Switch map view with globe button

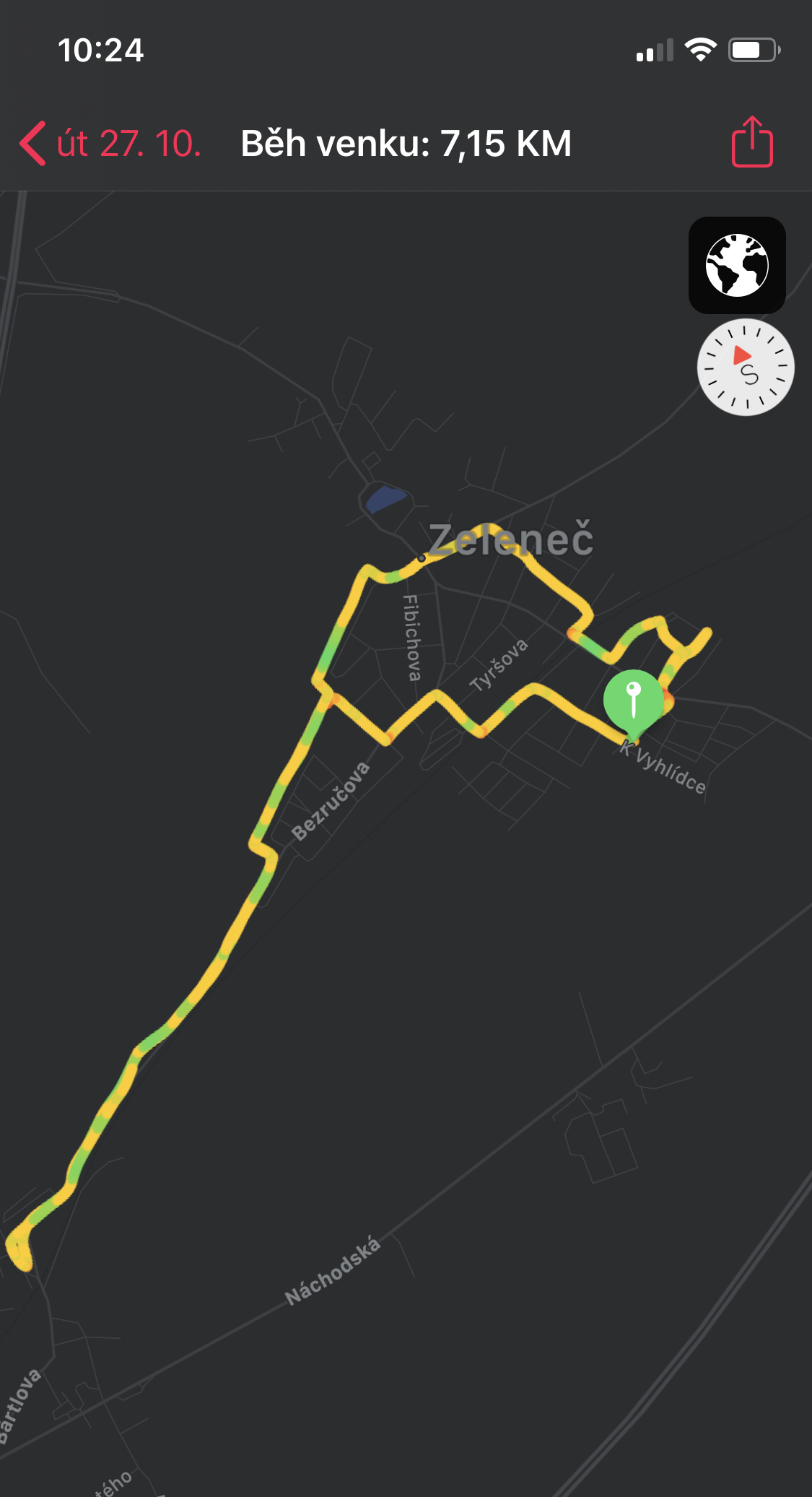737,265
